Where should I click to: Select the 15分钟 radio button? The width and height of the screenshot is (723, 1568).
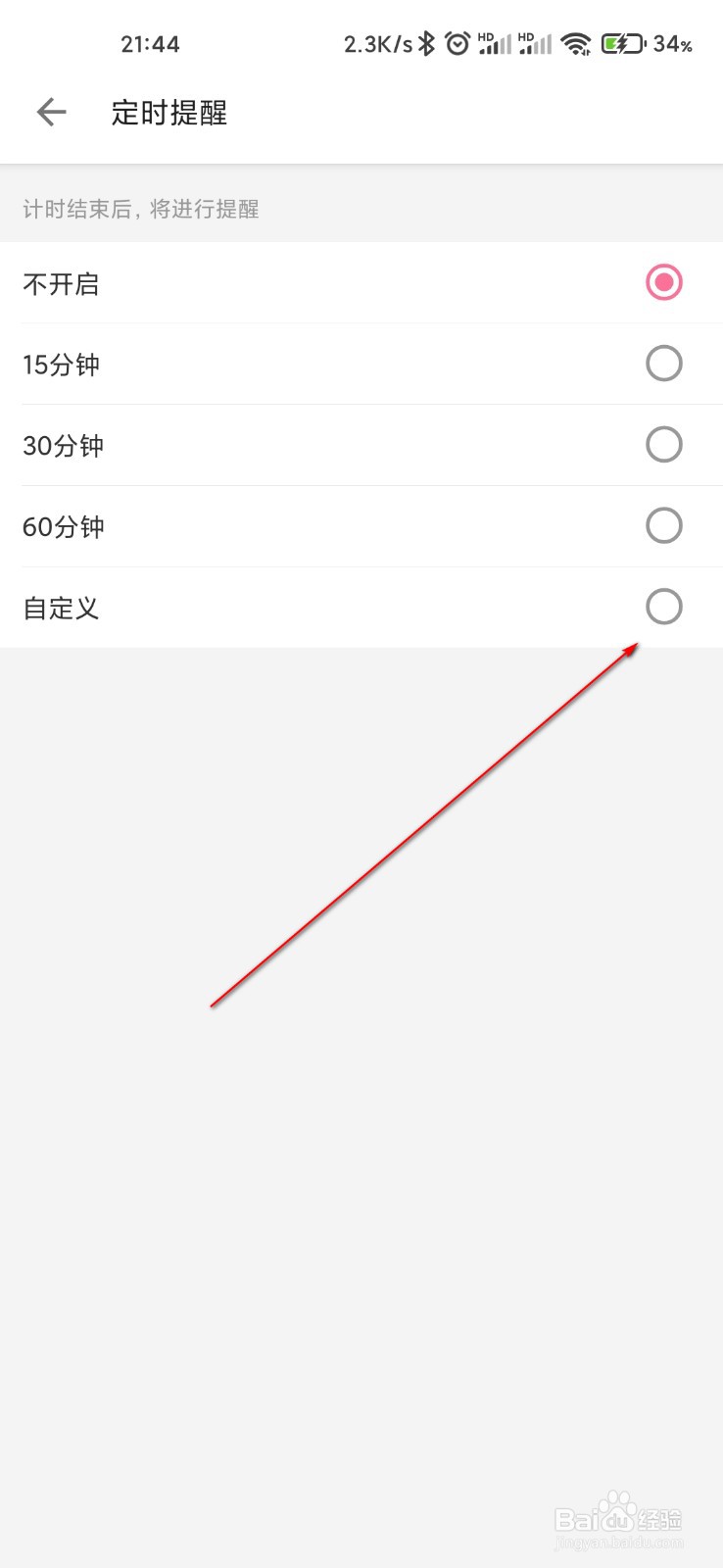(664, 364)
